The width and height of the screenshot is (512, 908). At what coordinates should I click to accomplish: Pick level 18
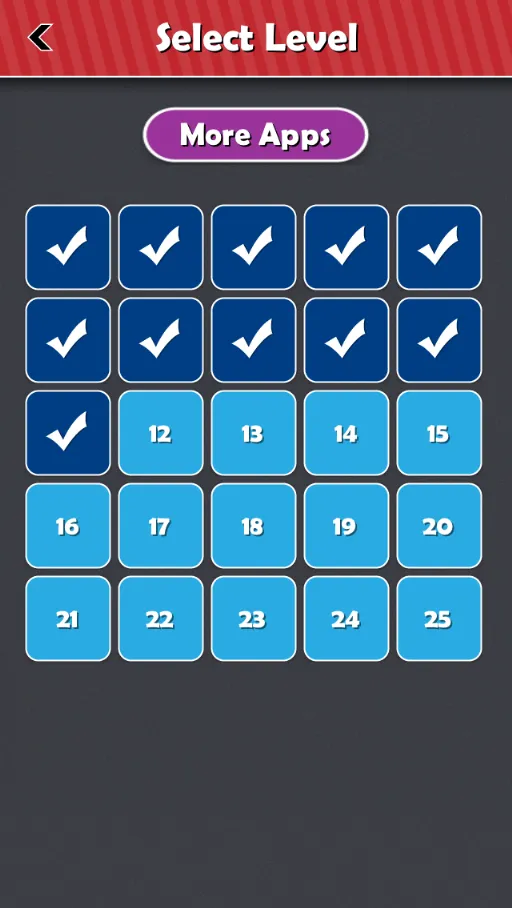pos(253,526)
